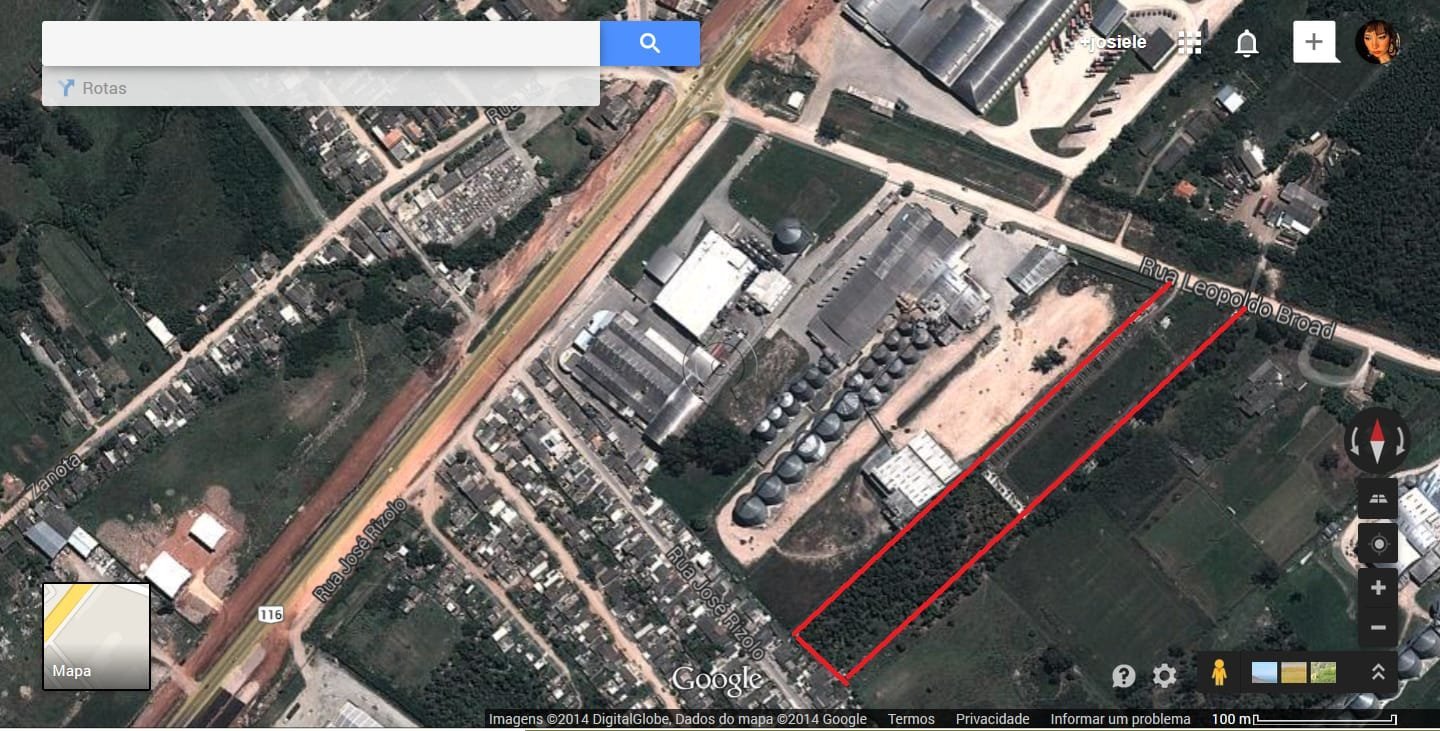Tap Informar um problema
1440x731 pixels.
point(1120,719)
